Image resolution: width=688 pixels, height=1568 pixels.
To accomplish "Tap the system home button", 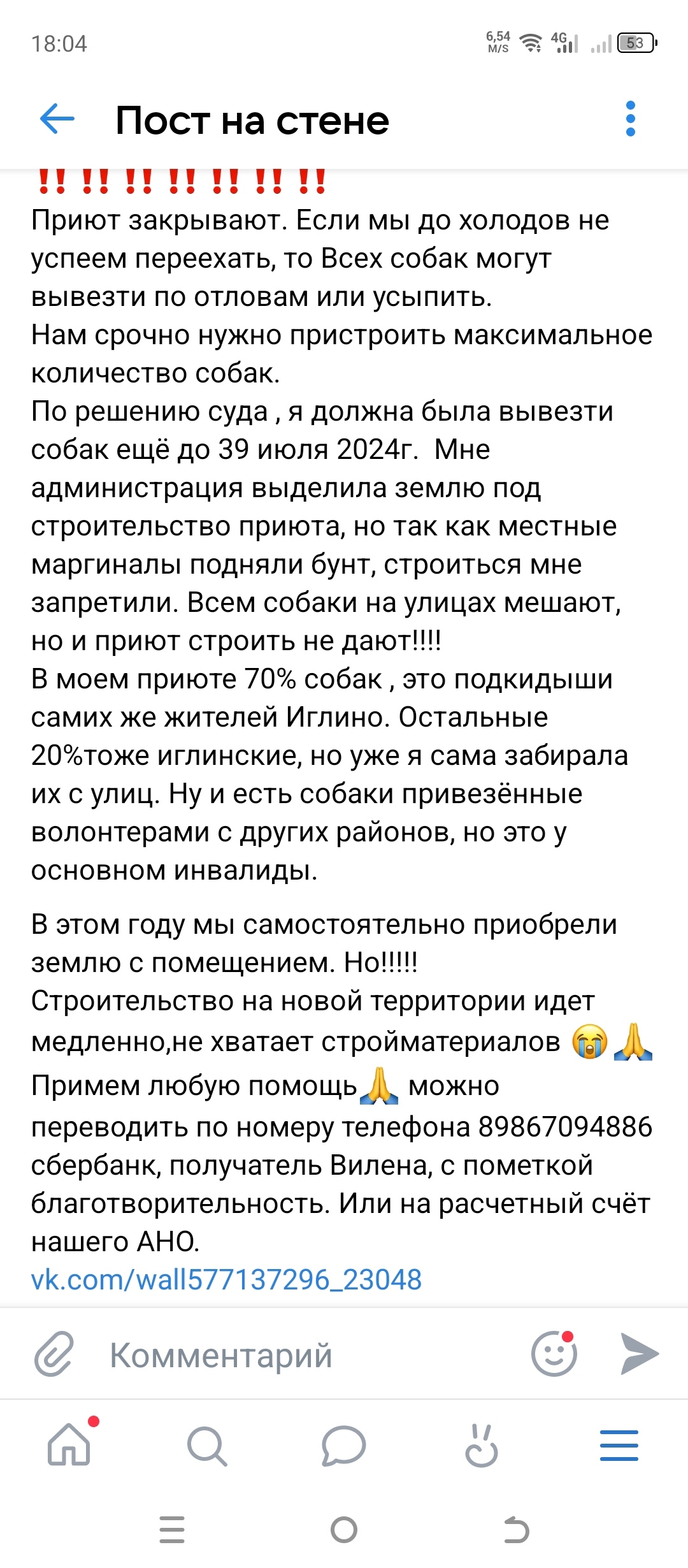I will coord(344,1530).
